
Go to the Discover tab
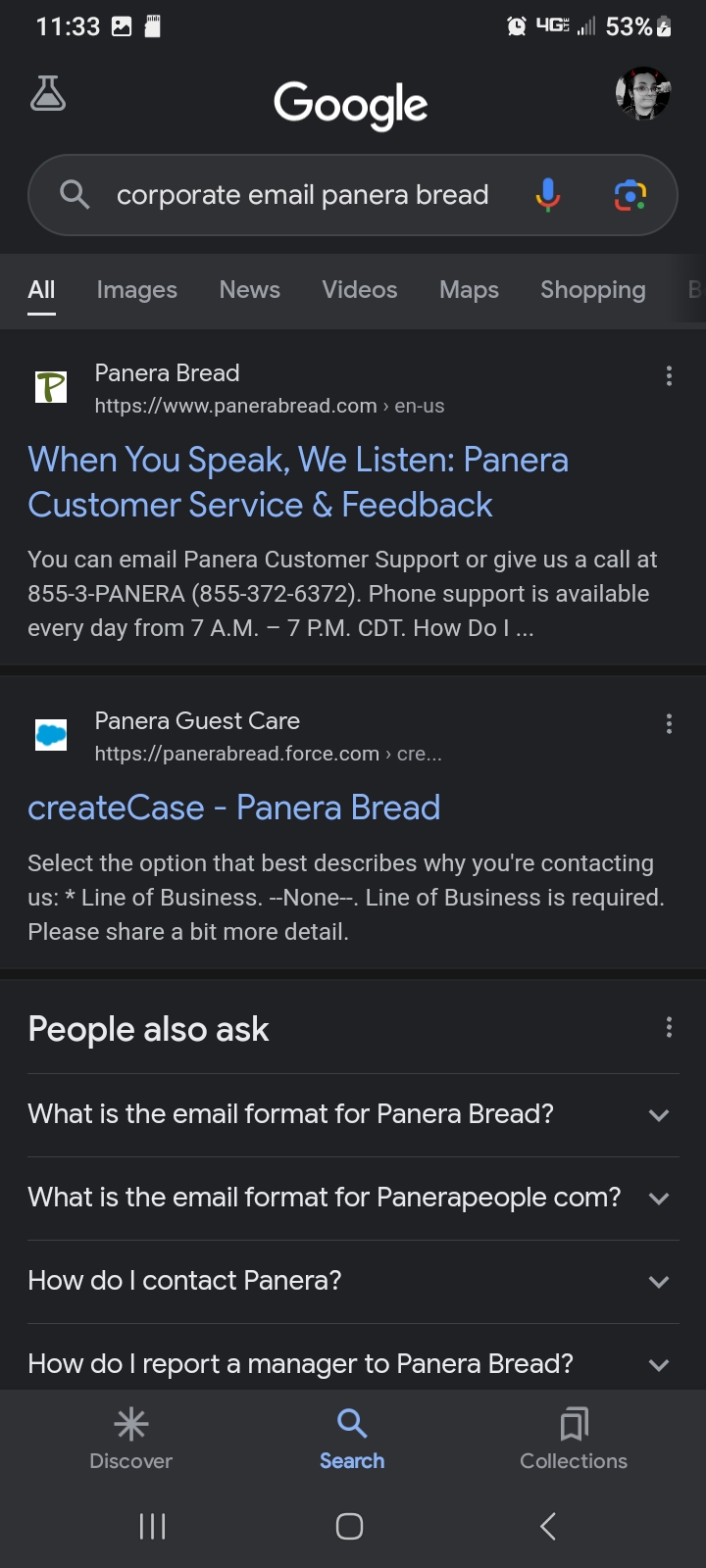(130, 1438)
